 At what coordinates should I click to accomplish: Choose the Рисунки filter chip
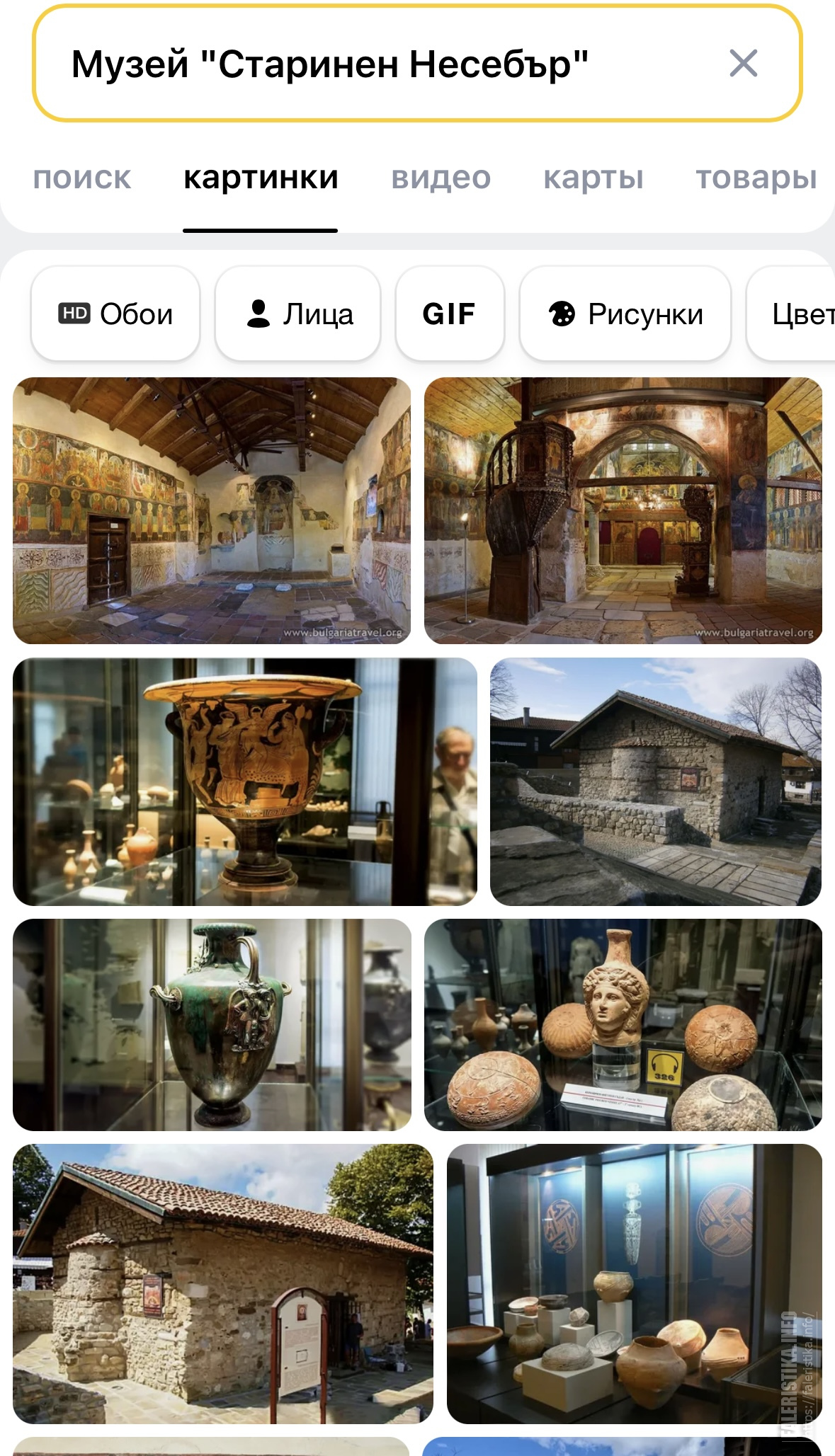pyautogui.click(x=625, y=314)
